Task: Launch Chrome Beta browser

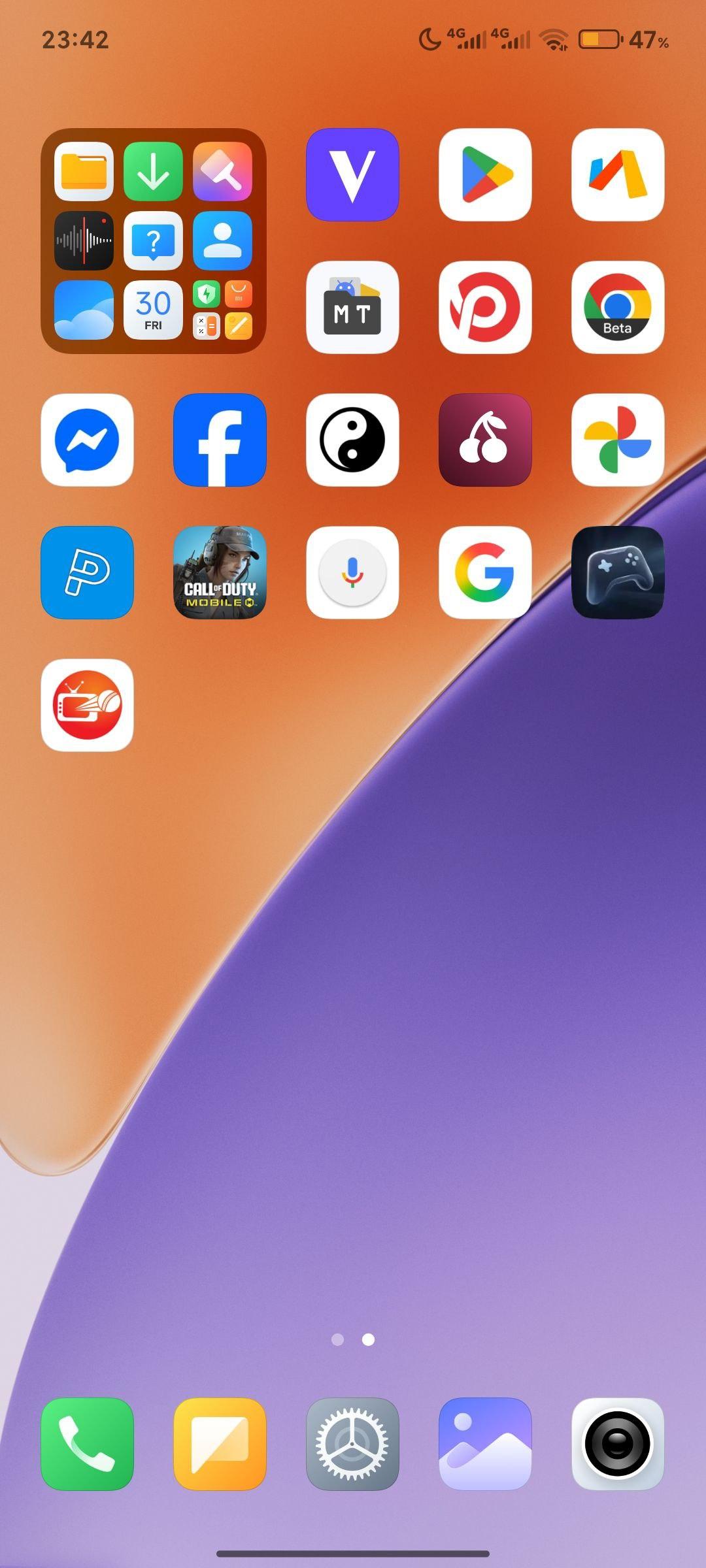Action: point(618,307)
